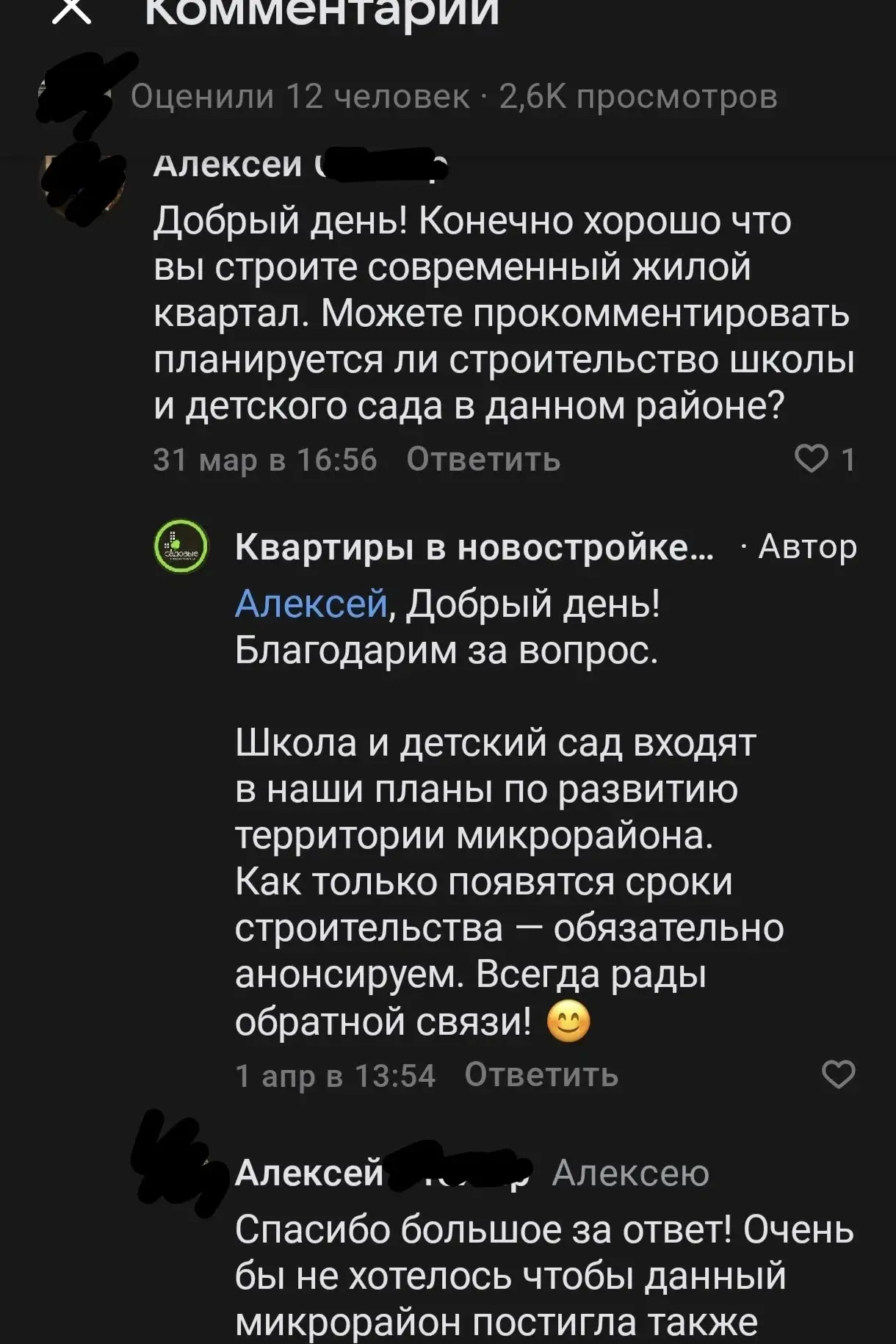
Task: Tap the blue Алексей mention link
Action: [311, 604]
